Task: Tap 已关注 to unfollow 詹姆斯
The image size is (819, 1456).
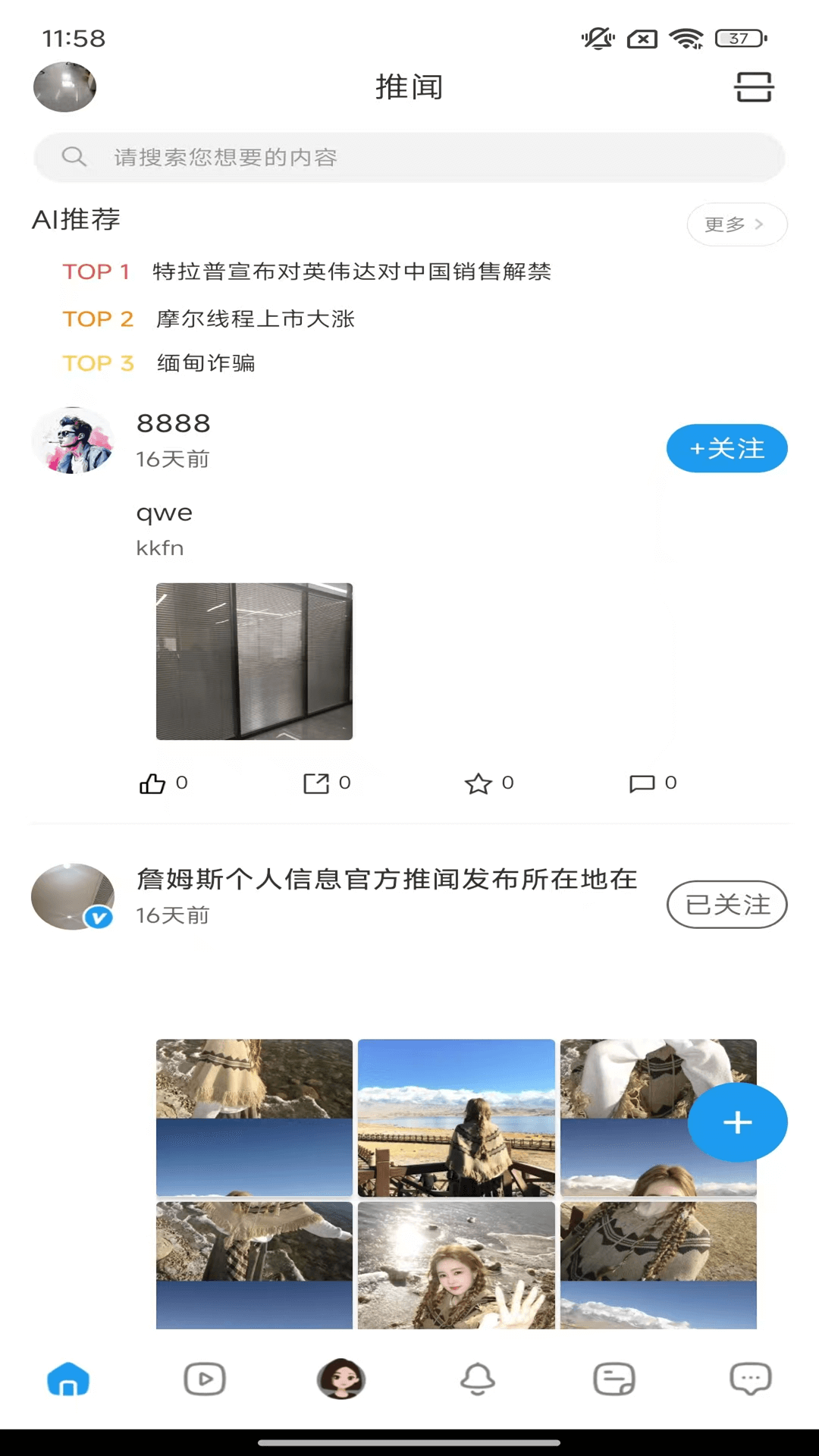Action: [726, 904]
